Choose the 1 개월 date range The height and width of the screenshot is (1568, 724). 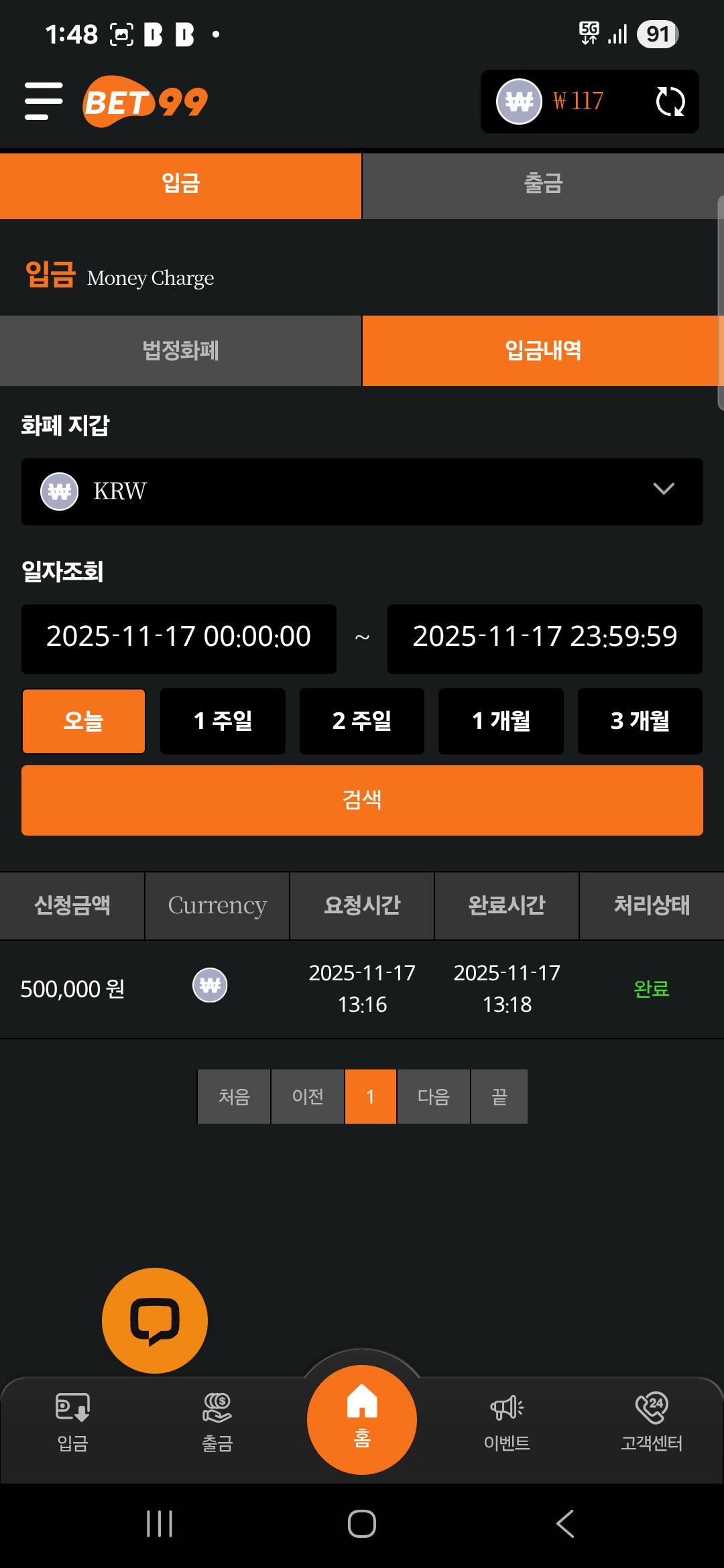click(501, 721)
